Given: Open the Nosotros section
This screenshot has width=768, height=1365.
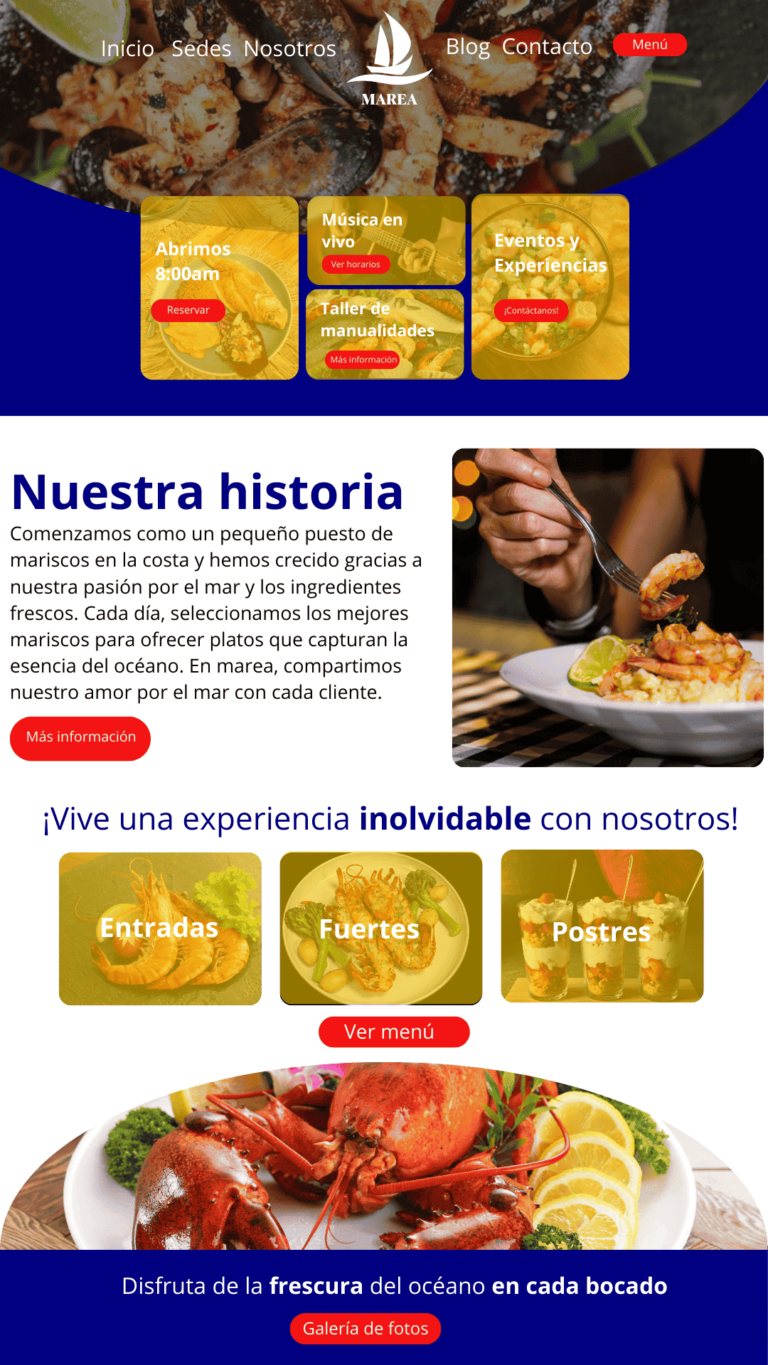Looking at the screenshot, I should click(290, 49).
